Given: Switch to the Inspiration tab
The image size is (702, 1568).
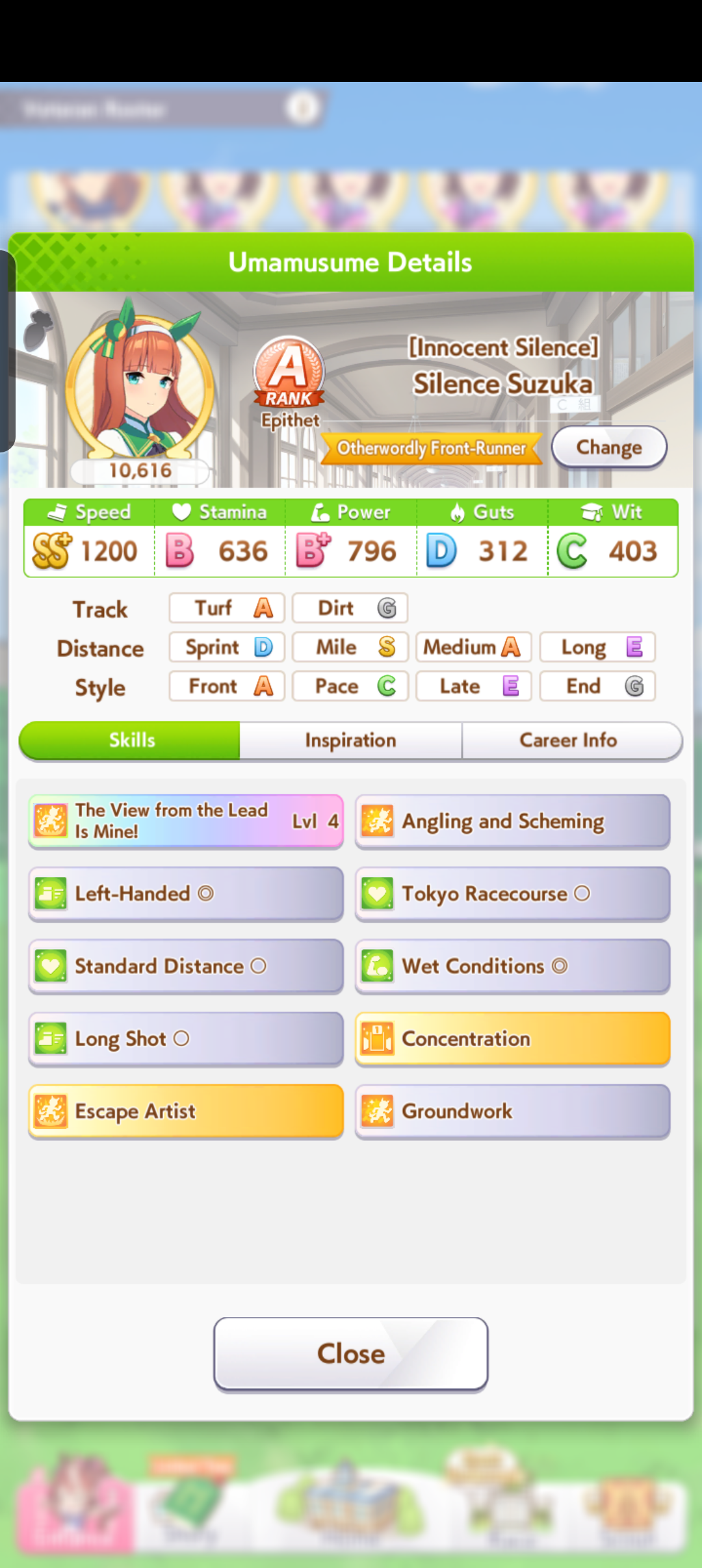Looking at the screenshot, I should (351, 740).
